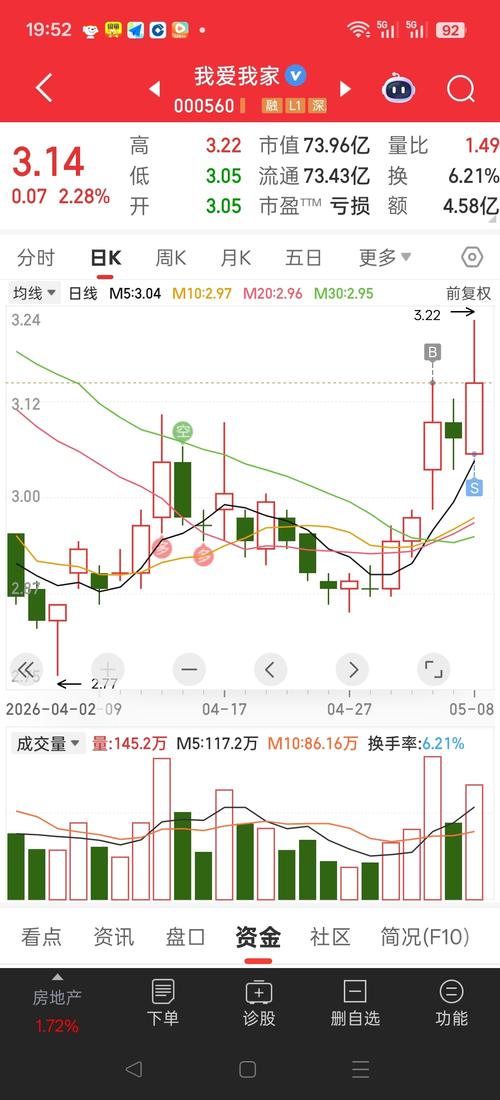Expand the 成交量 indicator dropdown
Image resolution: width=500 pixels, height=1100 pixels.
(x=47, y=743)
